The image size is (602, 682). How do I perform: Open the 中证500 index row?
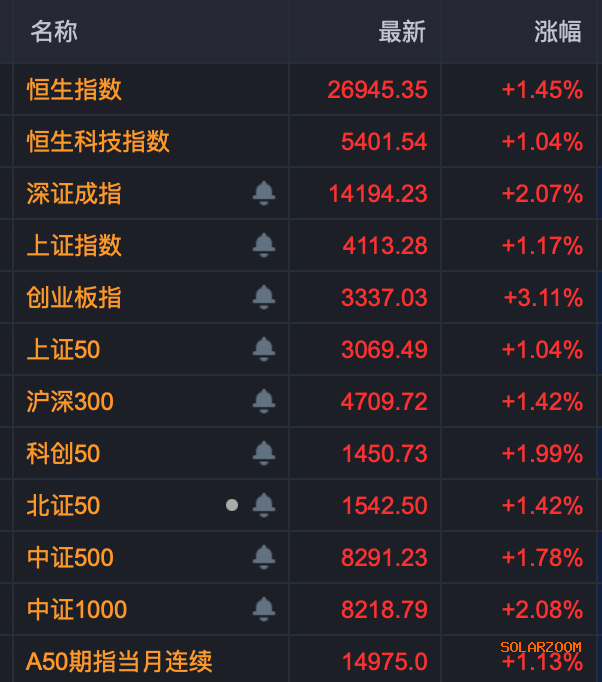[70, 557]
